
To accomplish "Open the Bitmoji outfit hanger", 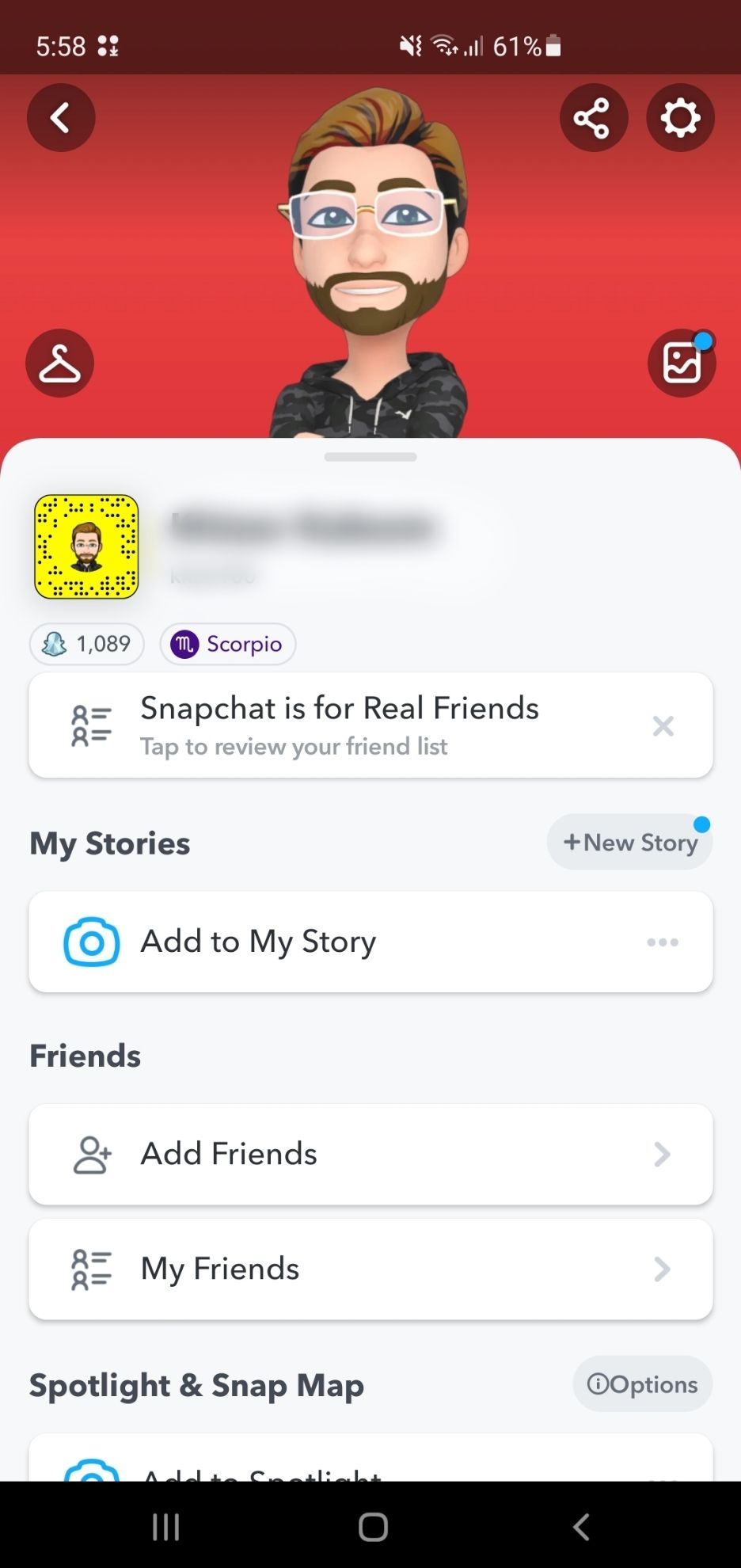I will (60, 363).
